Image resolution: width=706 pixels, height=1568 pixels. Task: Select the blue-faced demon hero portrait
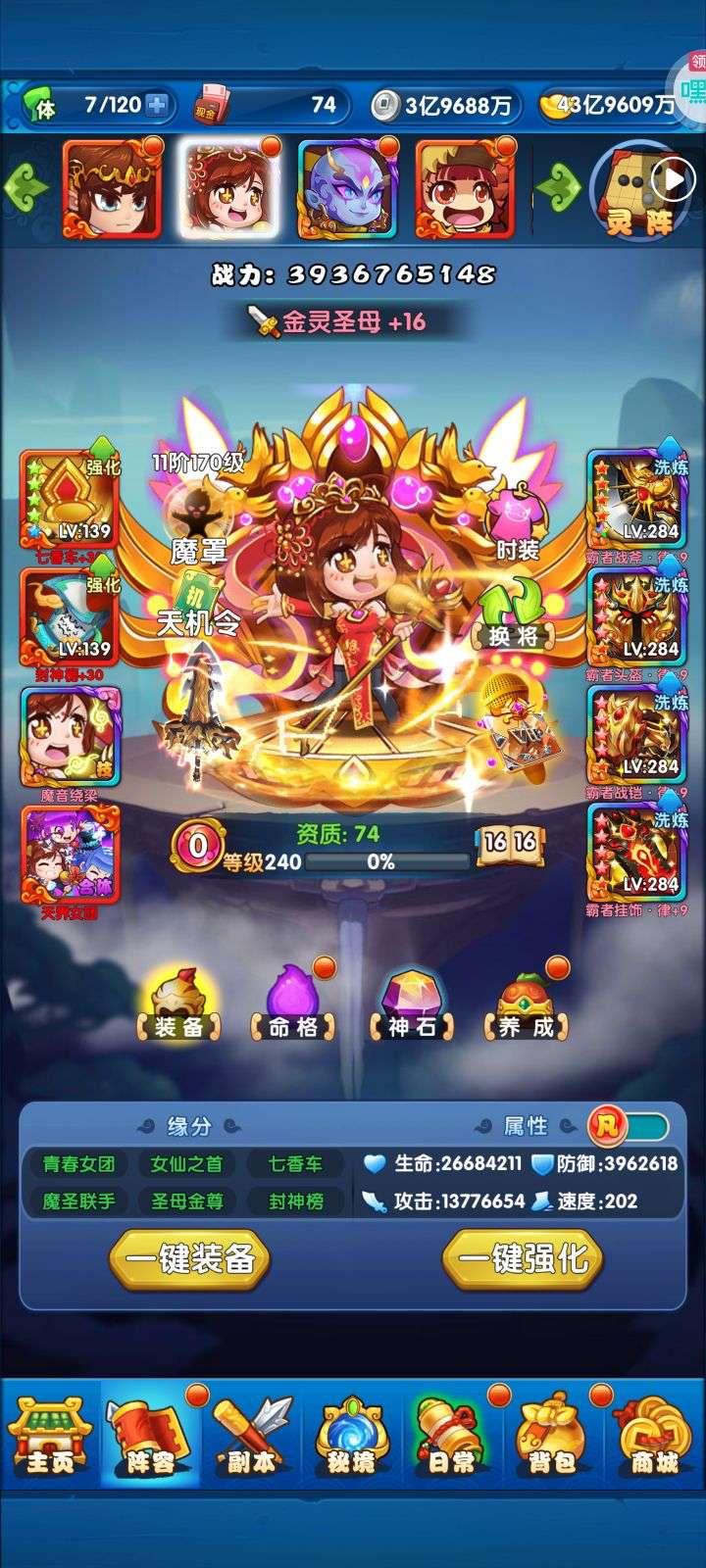click(x=346, y=189)
